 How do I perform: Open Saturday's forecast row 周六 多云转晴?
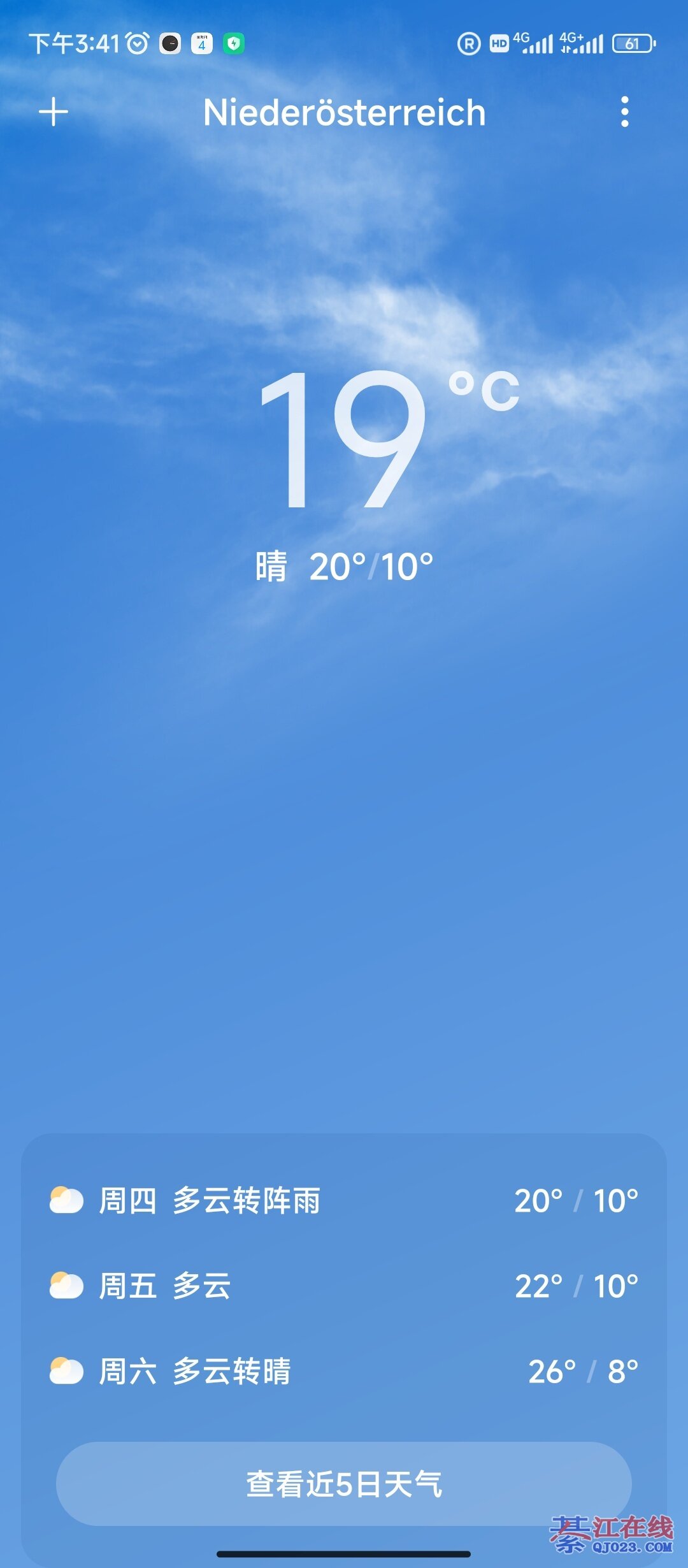(x=344, y=1372)
